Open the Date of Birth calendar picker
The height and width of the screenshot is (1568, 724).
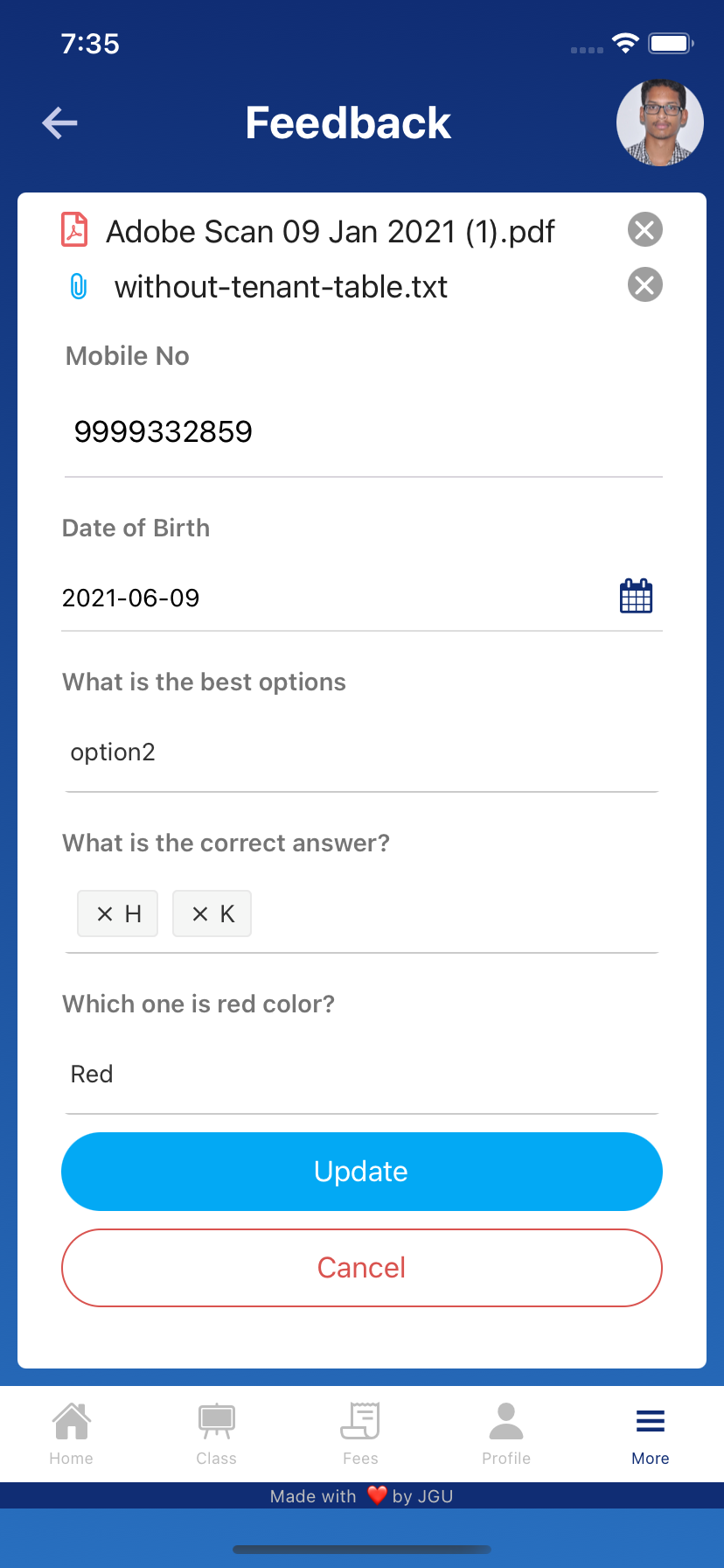tap(636, 596)
